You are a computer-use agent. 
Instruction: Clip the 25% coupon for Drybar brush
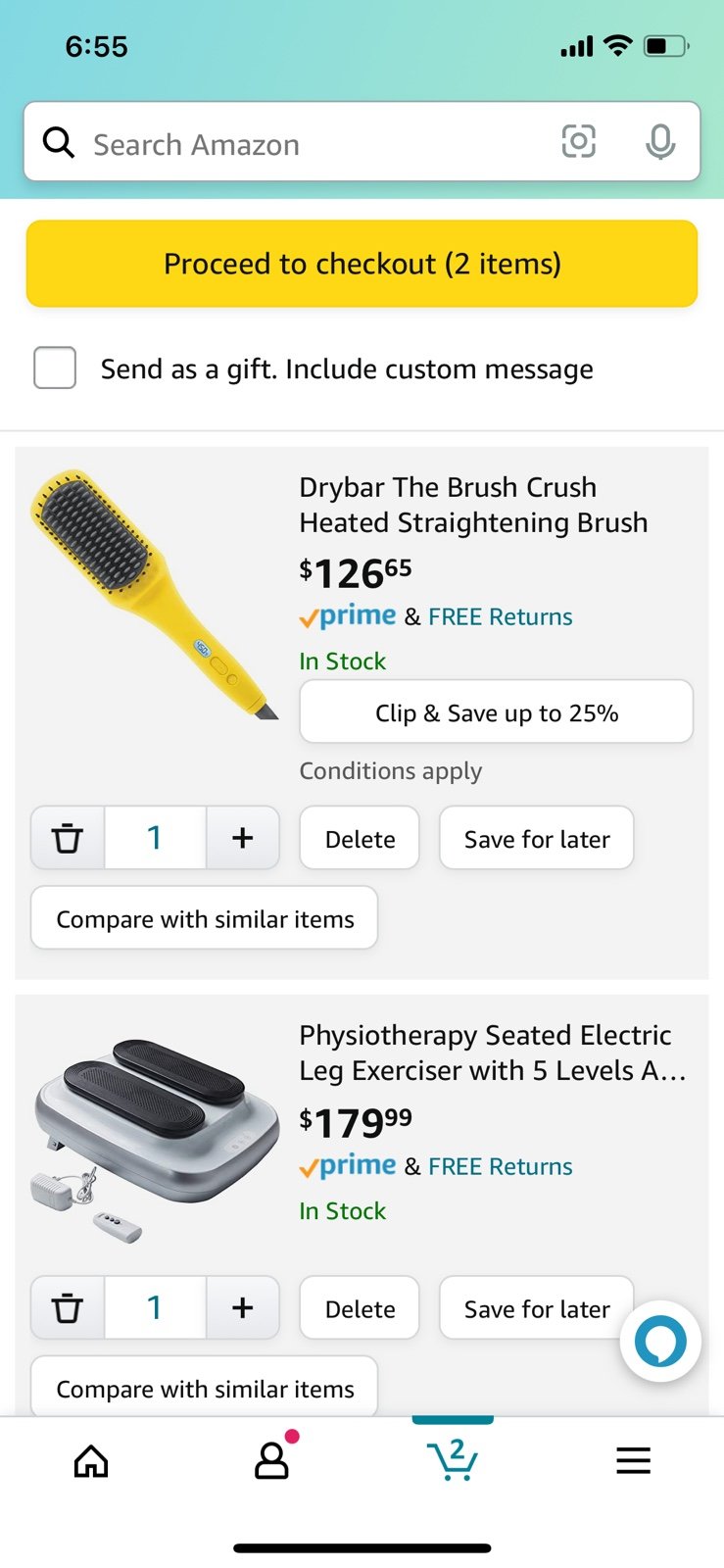pyautogui.click(x=497, y=712)
